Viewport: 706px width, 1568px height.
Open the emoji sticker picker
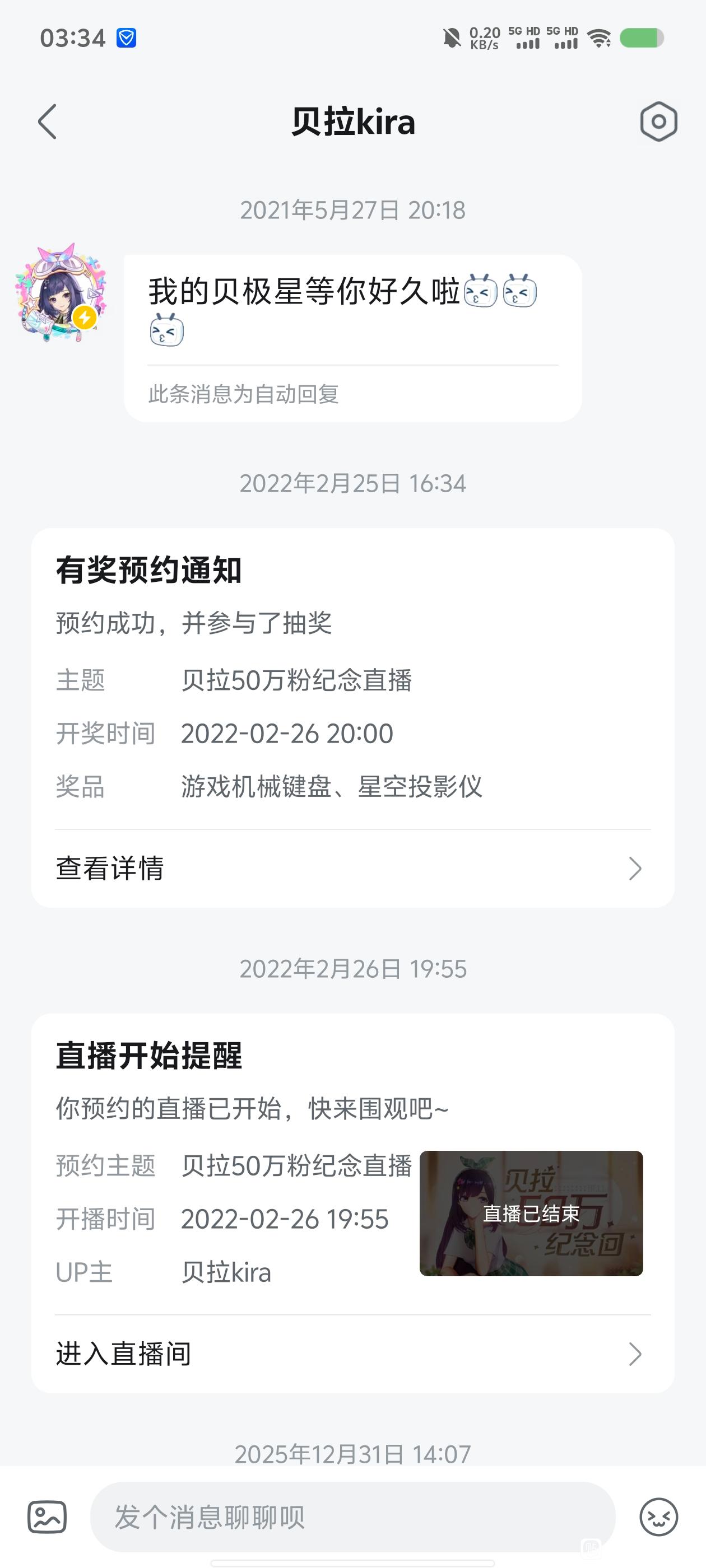tap(658, 1516)
